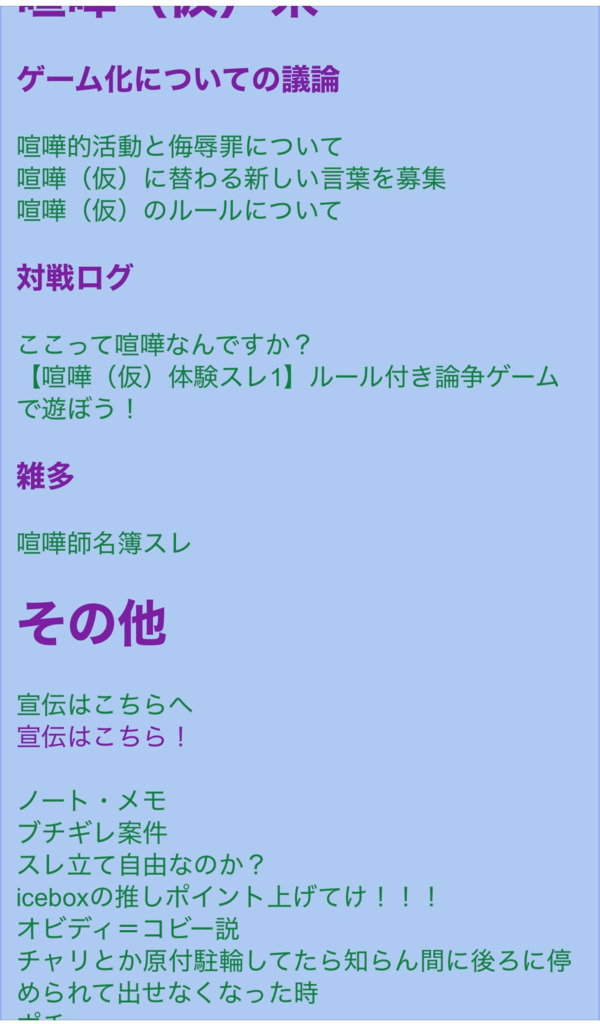The width and height of the screenshot is (600, 1024).
Task: Open iceboxの推しポイント上げてけ thread
Action: pos(227,897)
